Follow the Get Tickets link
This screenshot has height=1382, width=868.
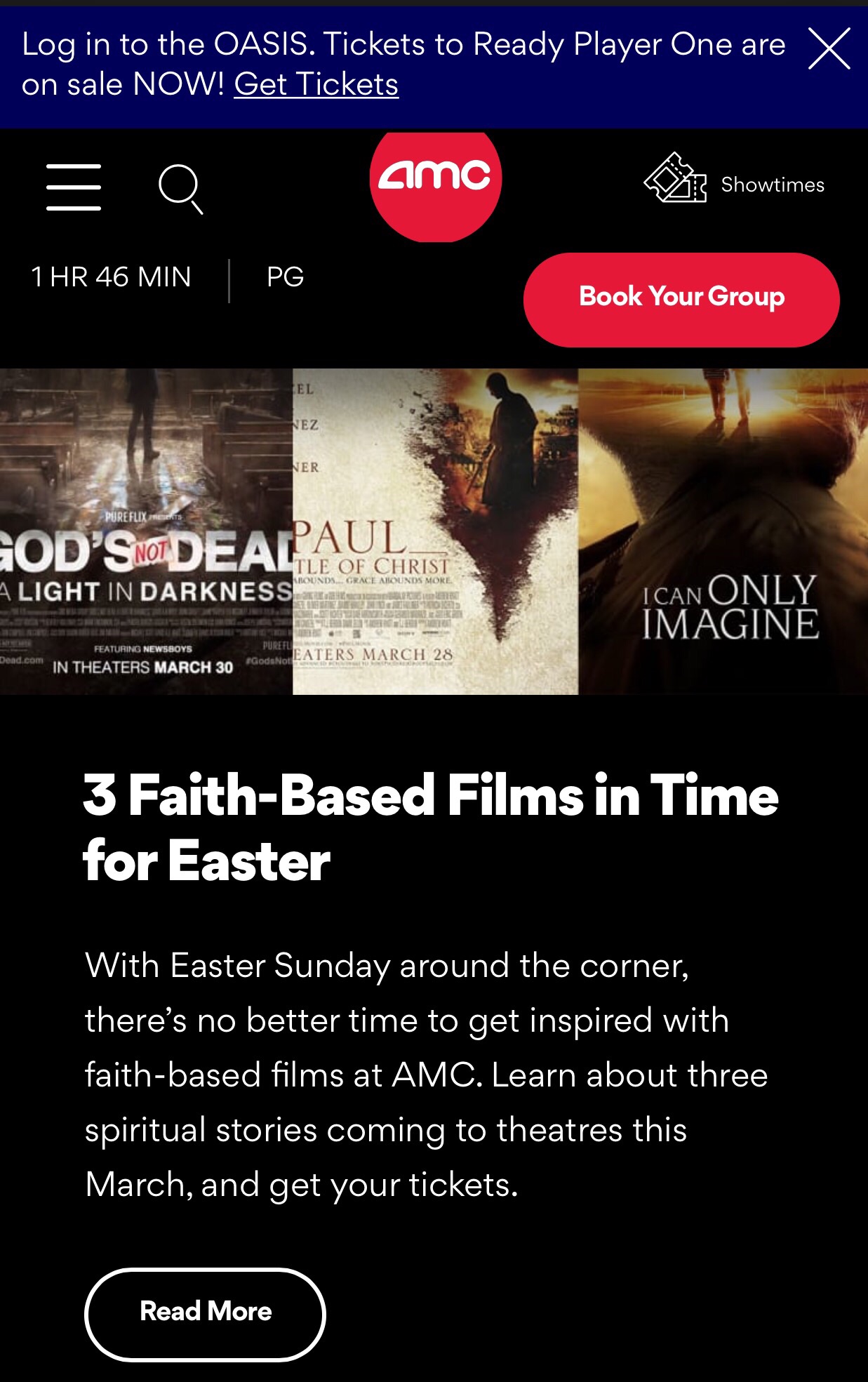[x=316, y=85]
